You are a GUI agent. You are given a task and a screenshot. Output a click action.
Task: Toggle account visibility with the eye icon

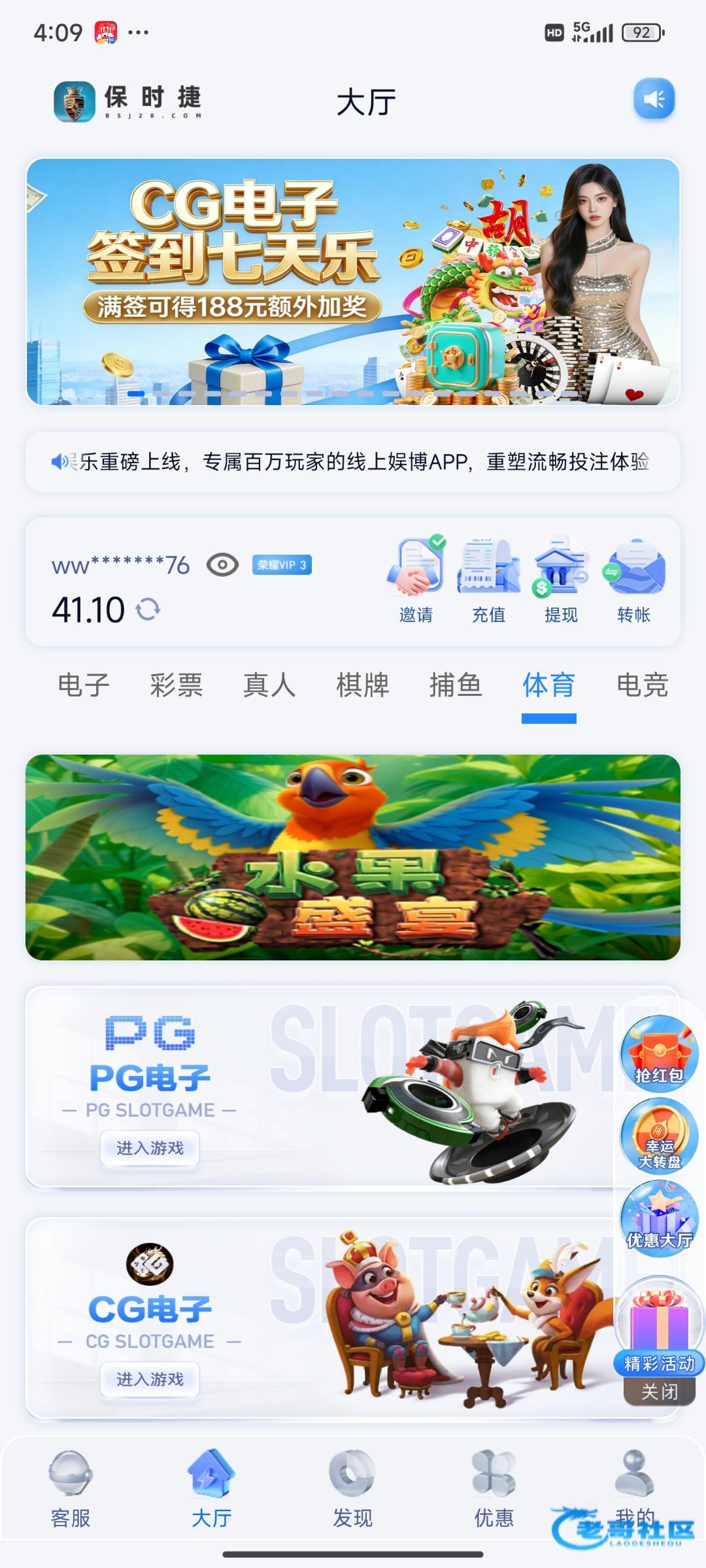pos(222,564)
